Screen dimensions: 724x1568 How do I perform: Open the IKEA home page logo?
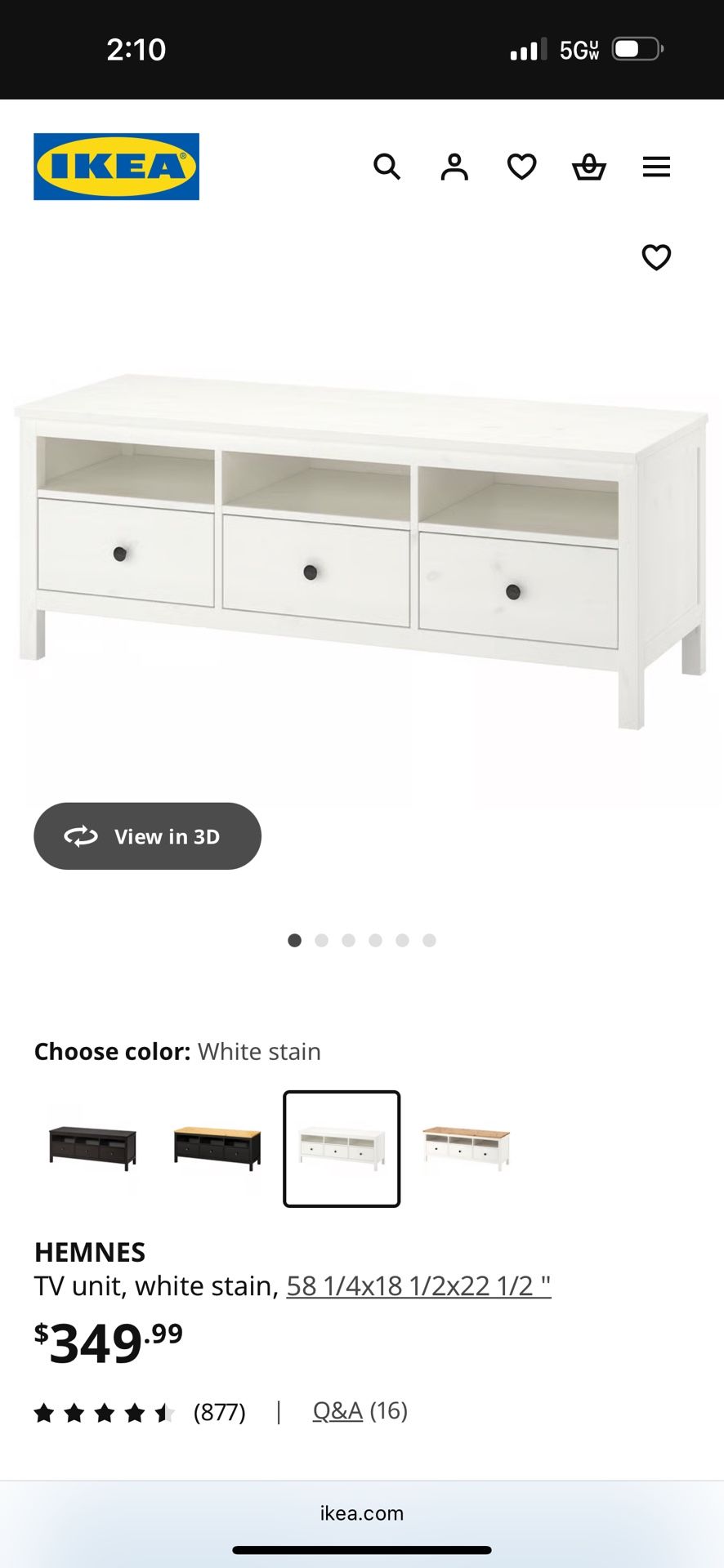pyautogui.click(x=116, y=167)
